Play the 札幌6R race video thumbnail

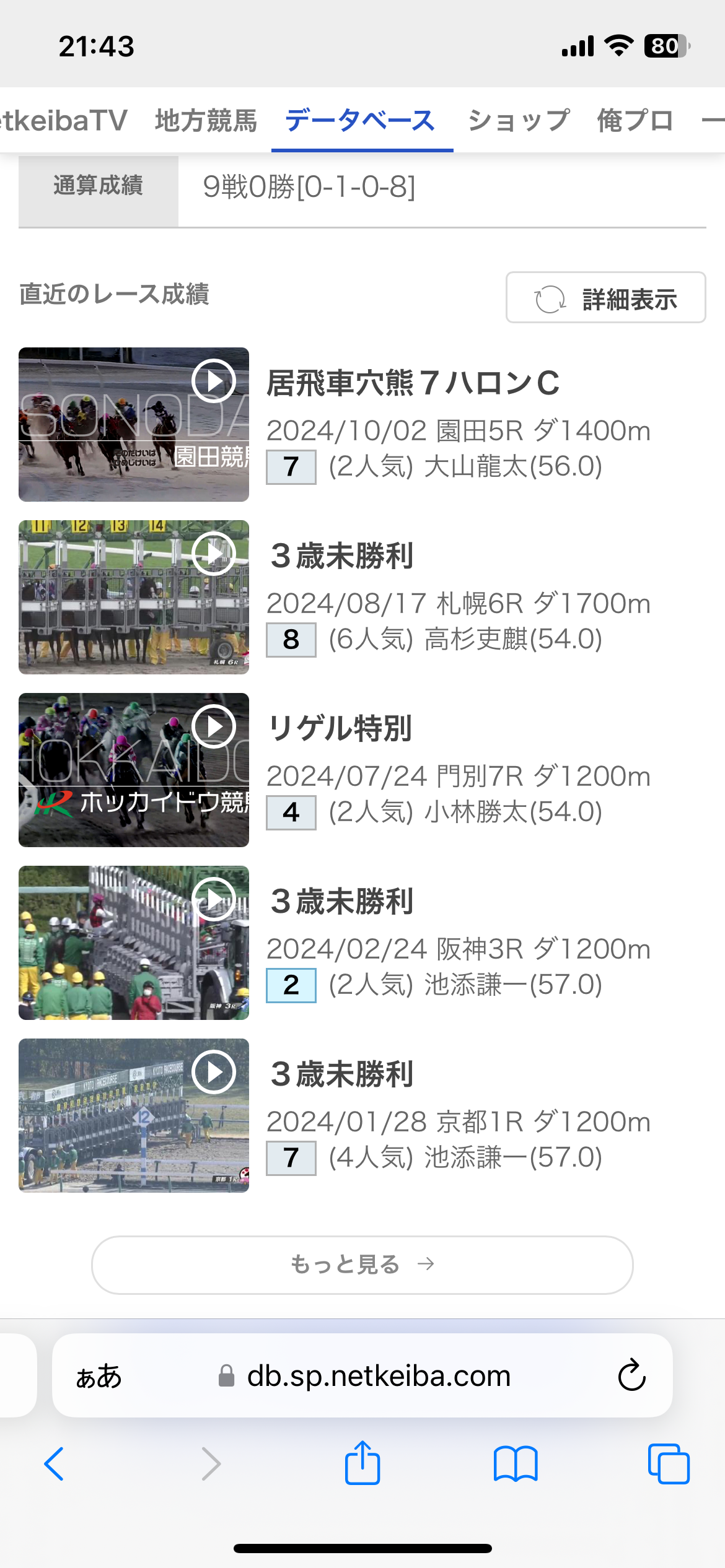point(134,597)
